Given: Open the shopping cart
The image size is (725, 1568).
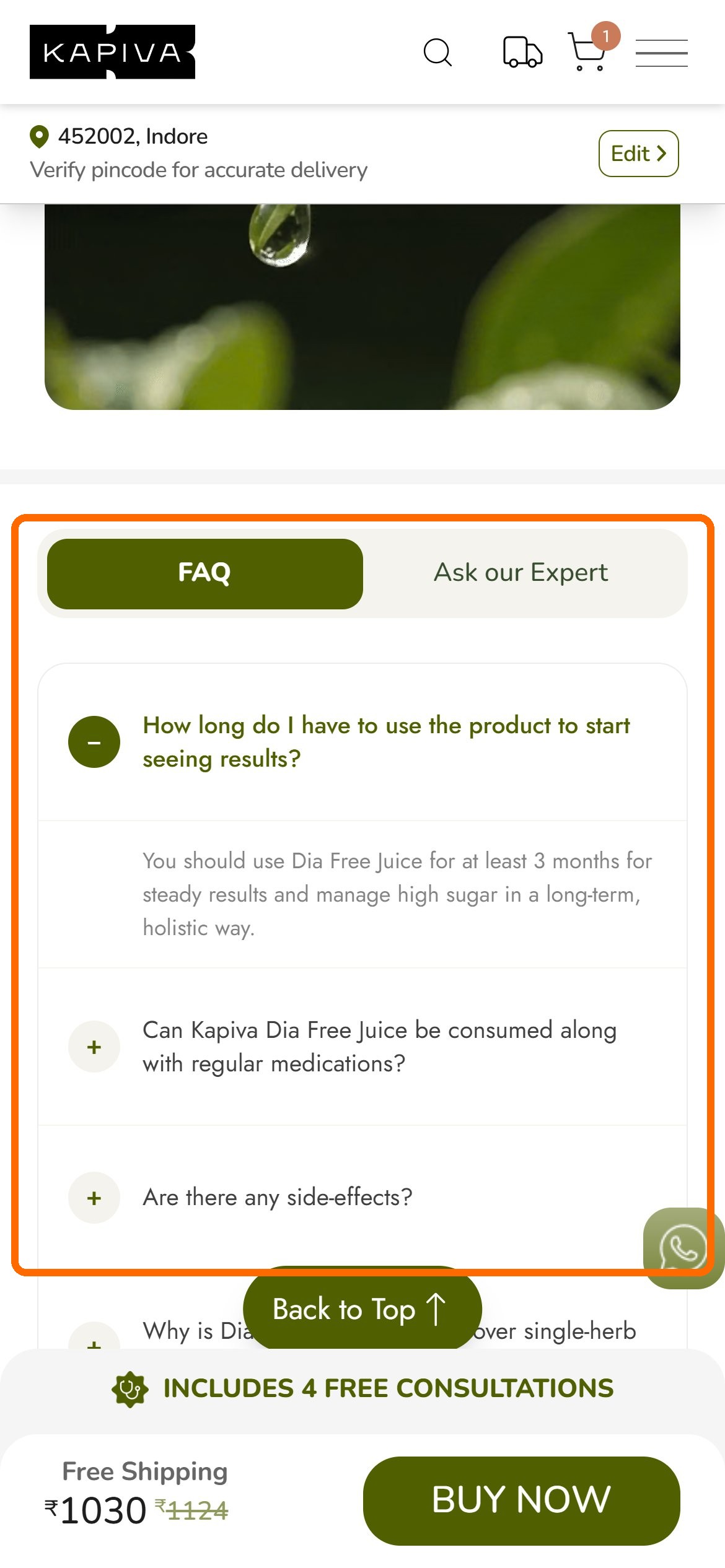Looking at the screenshot, I should click(x=587, y=51).
